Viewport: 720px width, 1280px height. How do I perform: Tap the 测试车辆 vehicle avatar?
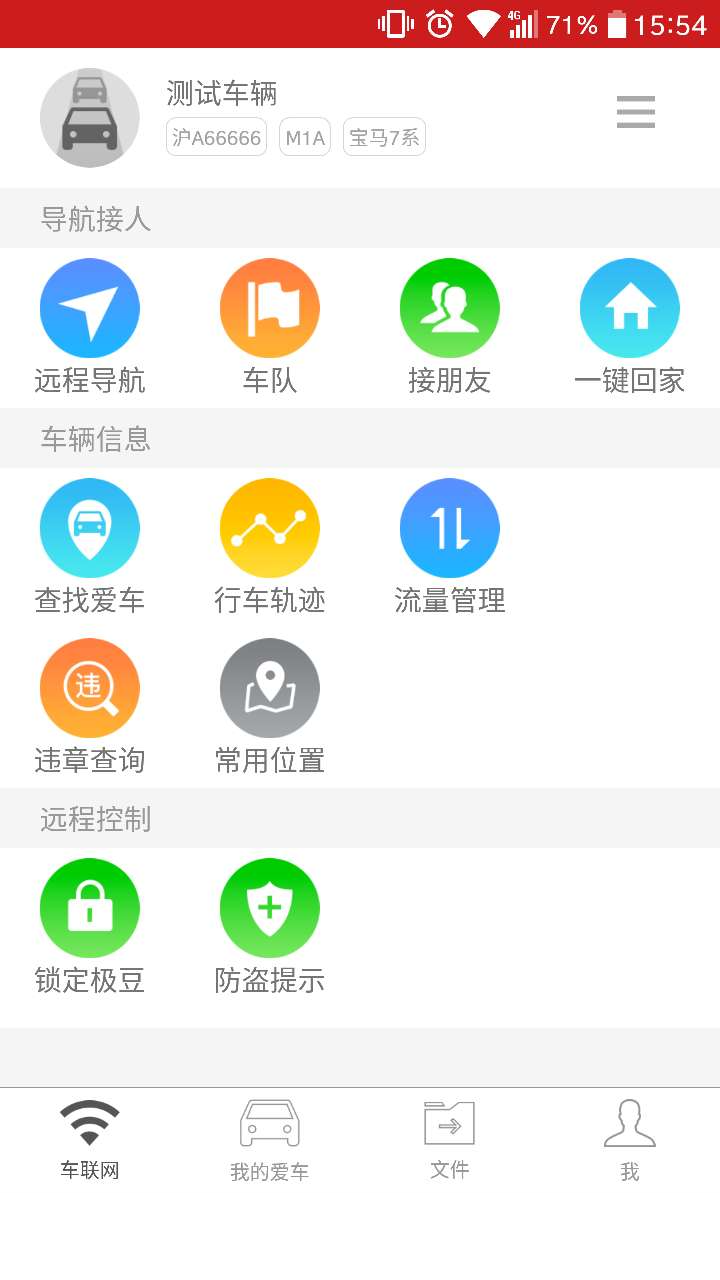point(90,118)
